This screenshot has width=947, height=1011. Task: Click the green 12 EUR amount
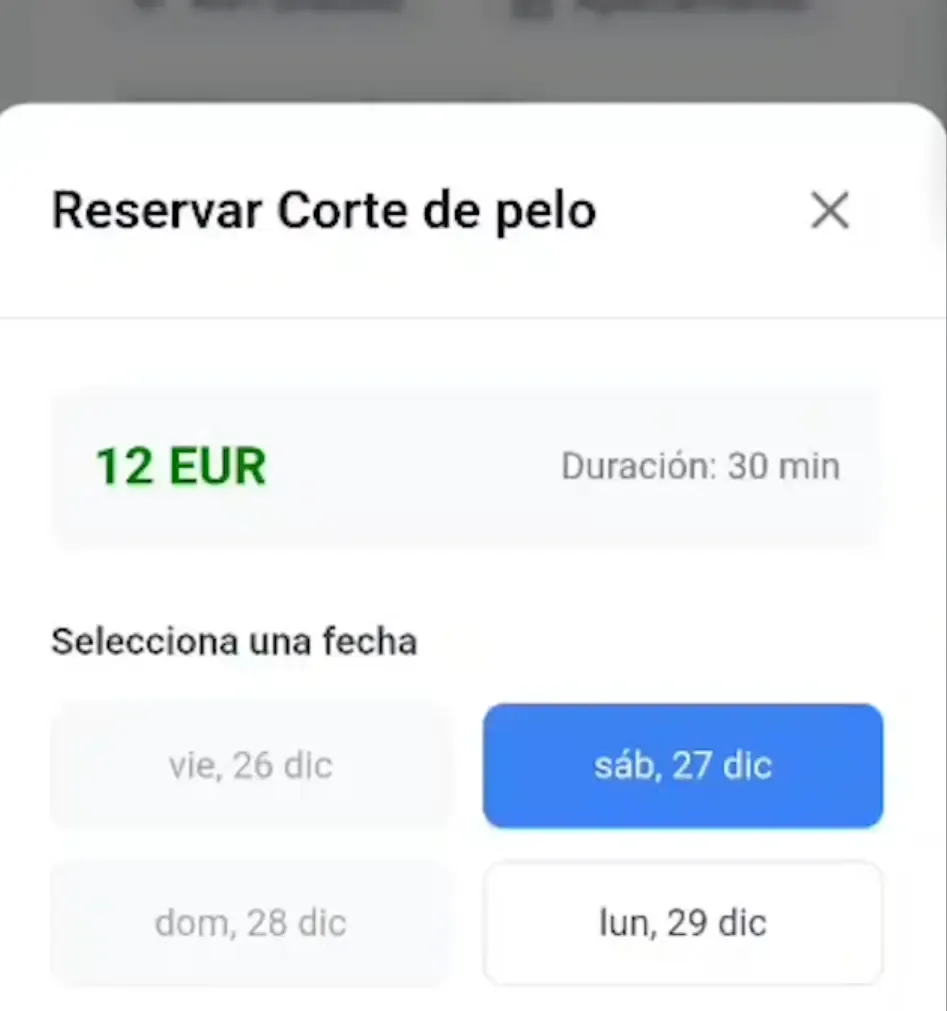180,465
